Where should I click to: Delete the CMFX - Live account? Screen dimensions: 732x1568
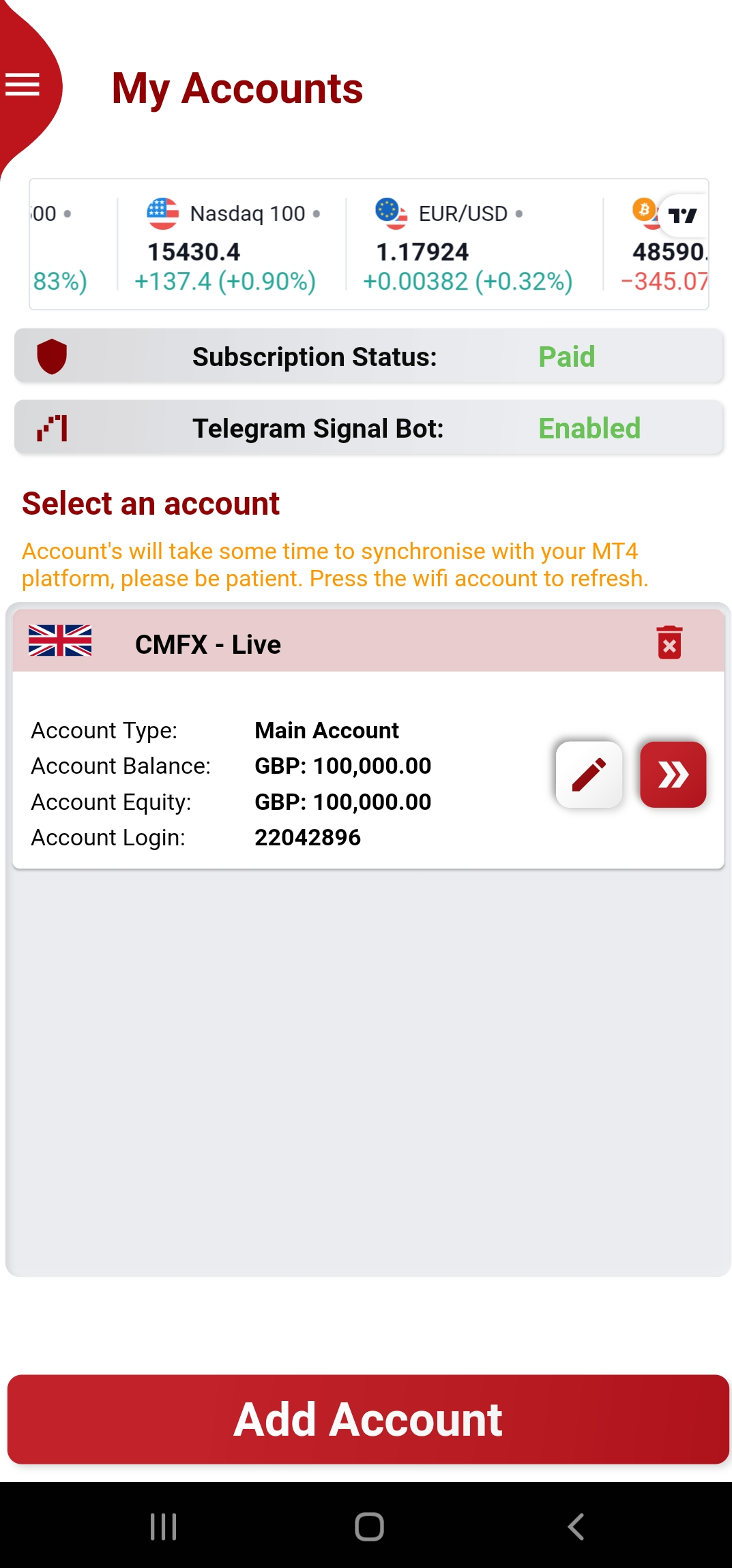tap(669, 642)
